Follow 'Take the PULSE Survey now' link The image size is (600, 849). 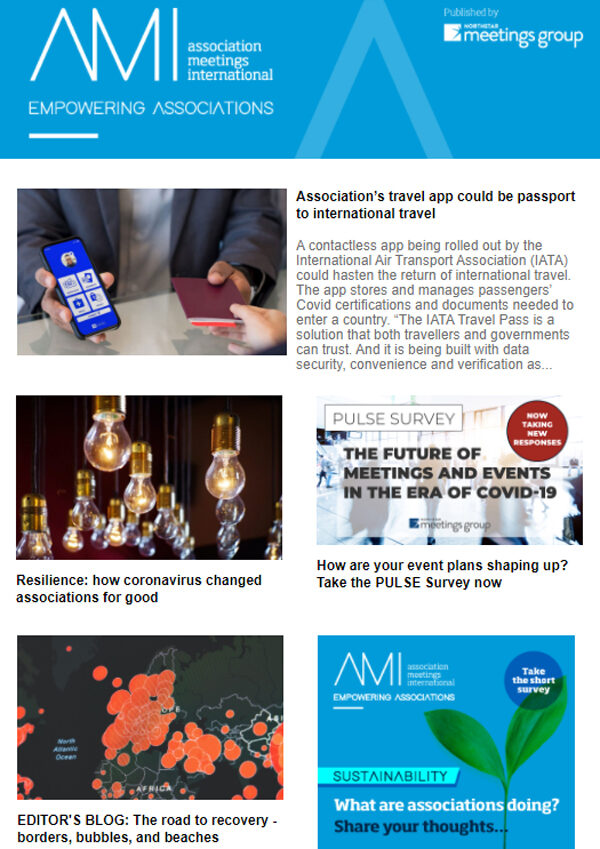(442, 573)
